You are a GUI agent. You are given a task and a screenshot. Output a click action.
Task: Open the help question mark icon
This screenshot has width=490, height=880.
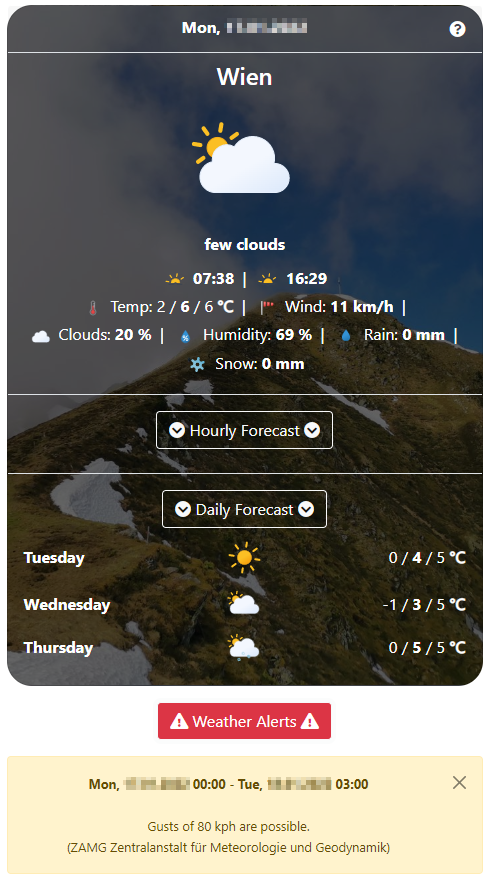click(457, 29)
